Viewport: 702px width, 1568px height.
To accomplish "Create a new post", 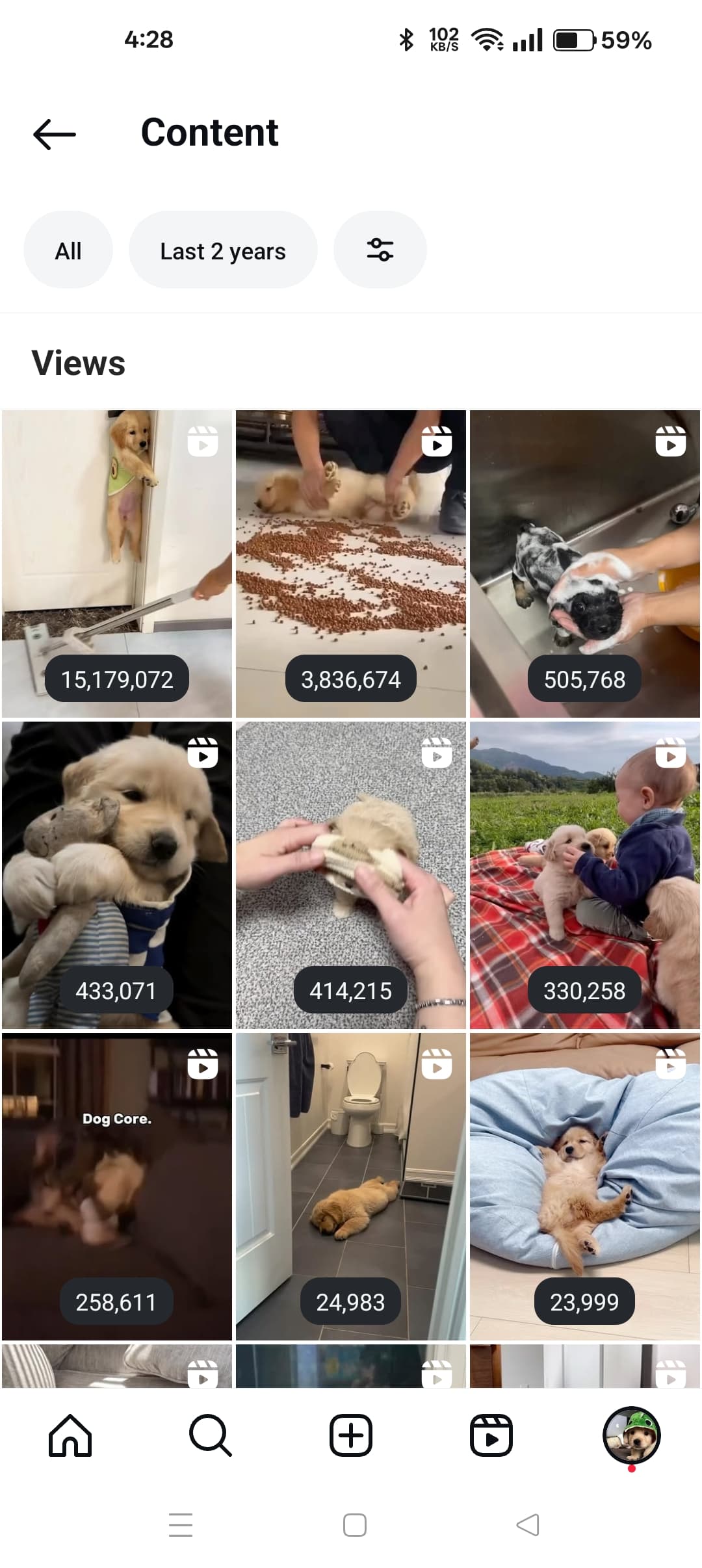I will pos(351,1435).
